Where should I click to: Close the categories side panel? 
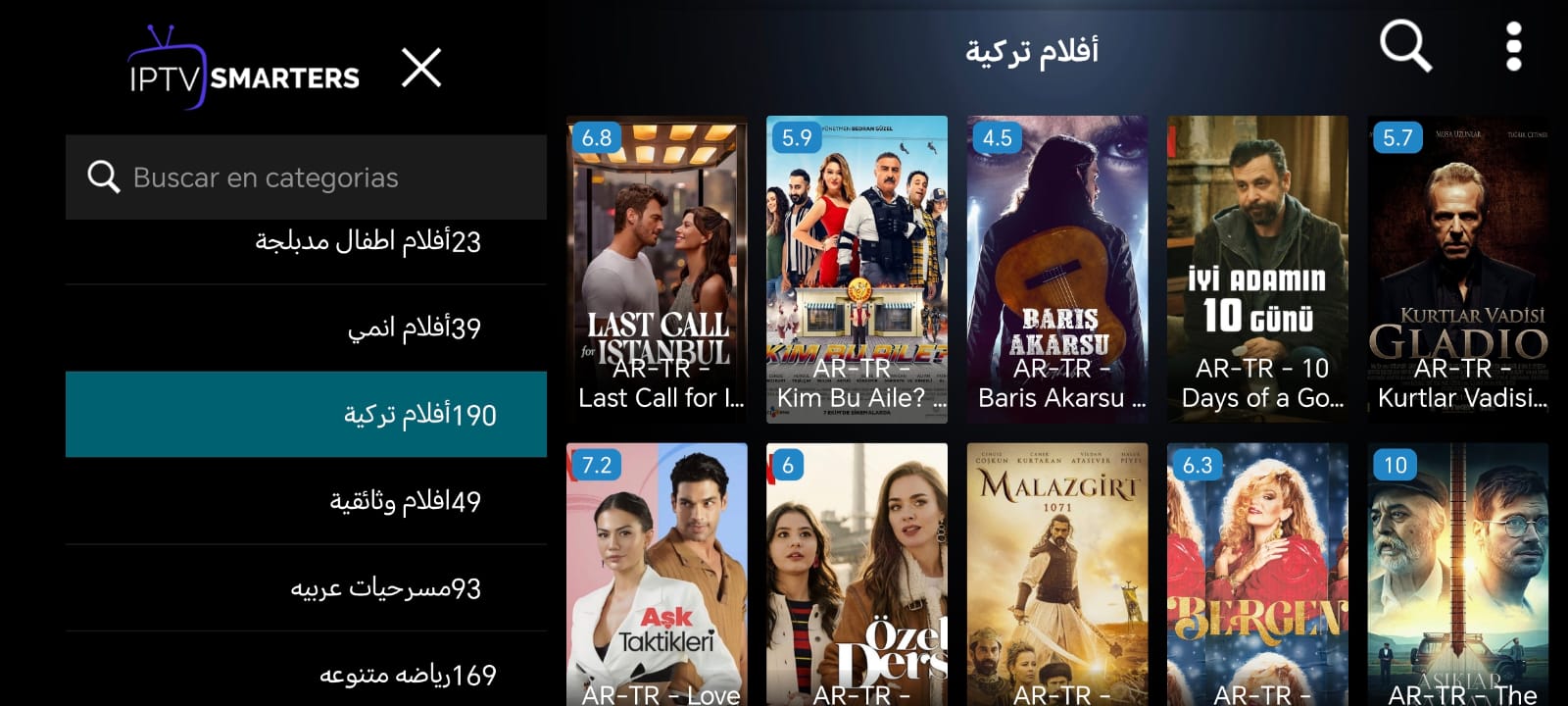(421, 68)
